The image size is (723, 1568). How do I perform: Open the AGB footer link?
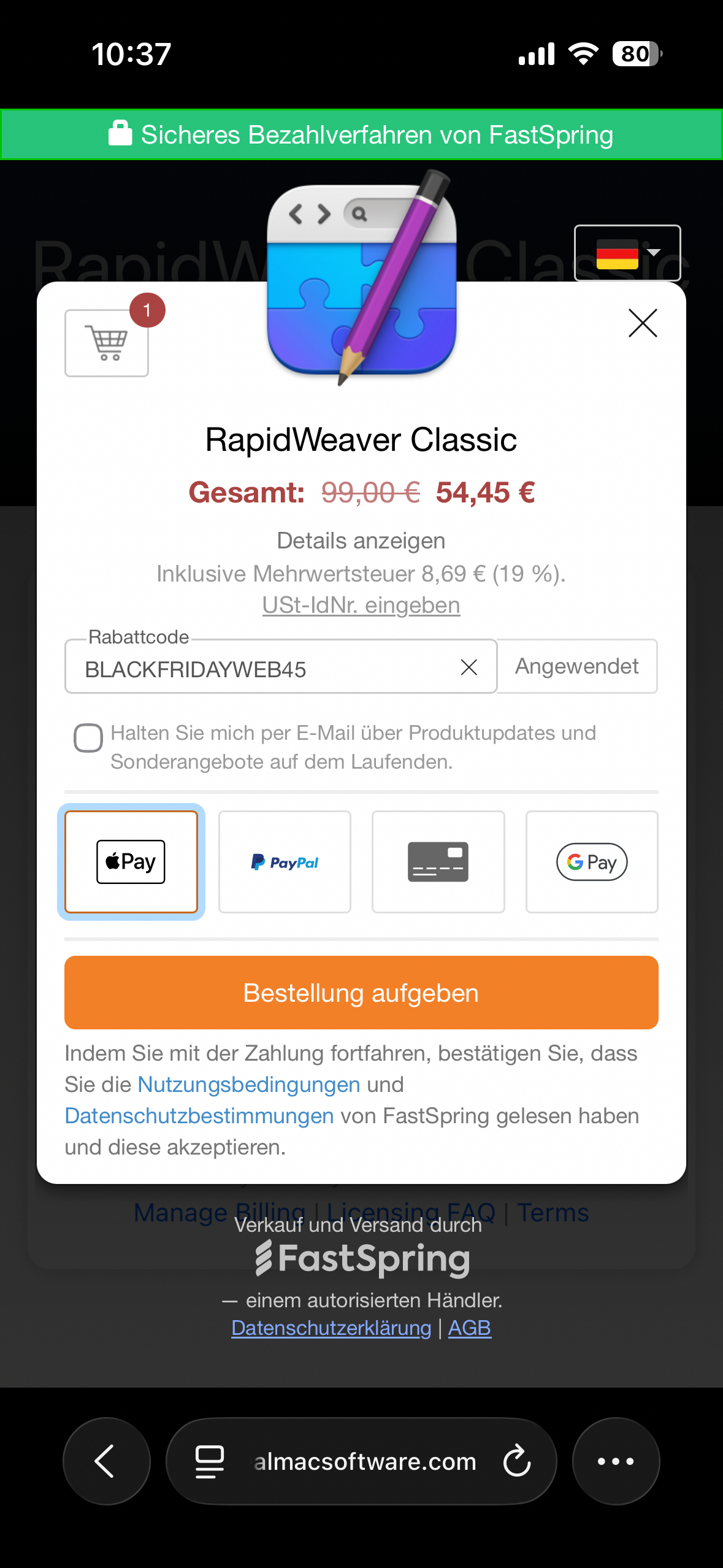[470, 1328]
